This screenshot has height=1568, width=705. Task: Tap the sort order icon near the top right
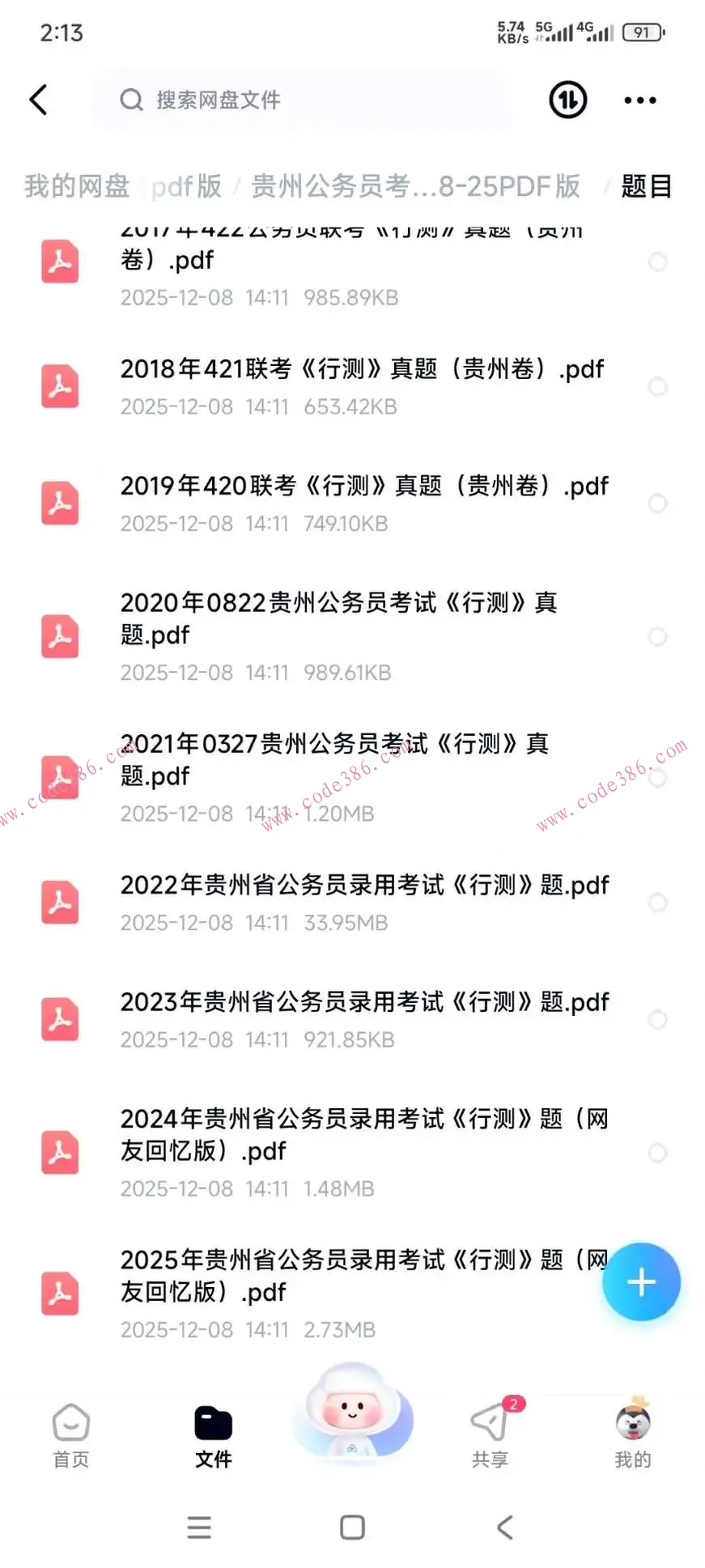567,100
